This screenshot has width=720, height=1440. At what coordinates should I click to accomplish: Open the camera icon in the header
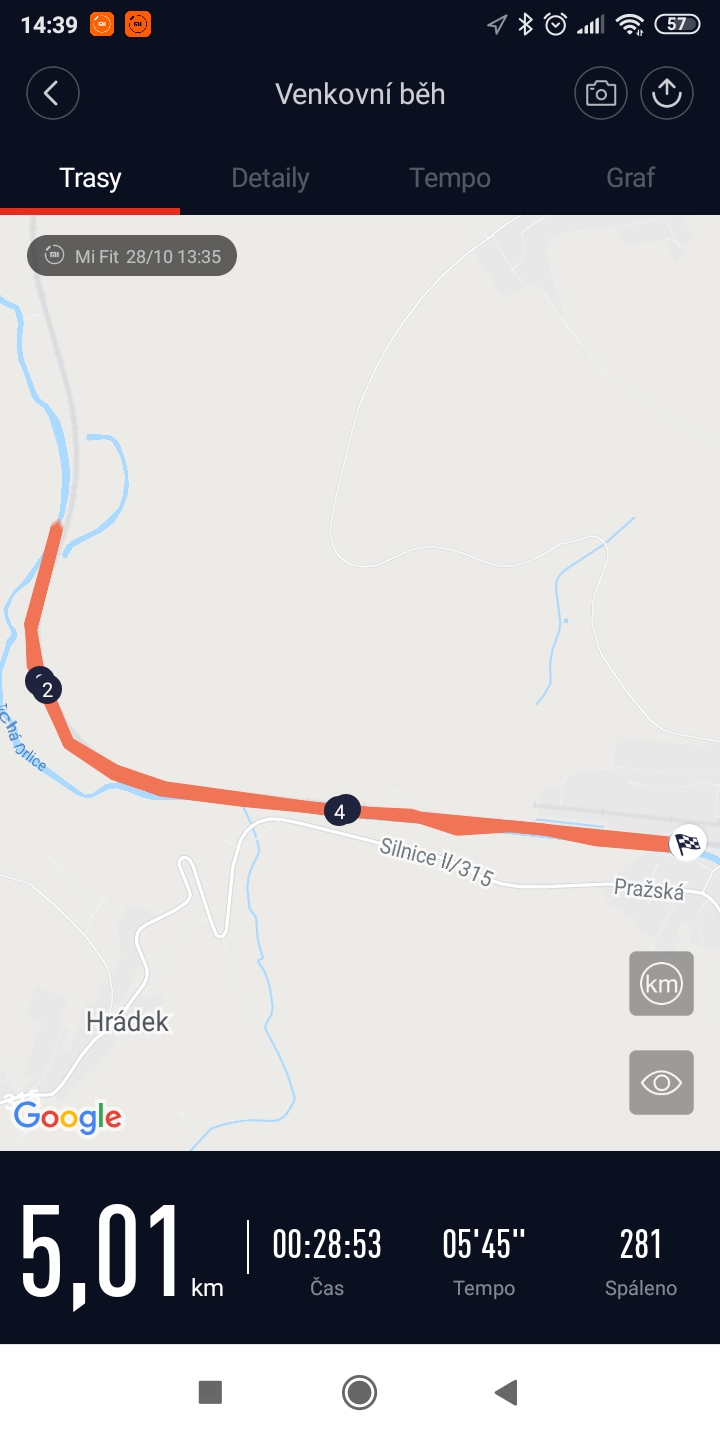pyautogui.click(x=600, y=94)
